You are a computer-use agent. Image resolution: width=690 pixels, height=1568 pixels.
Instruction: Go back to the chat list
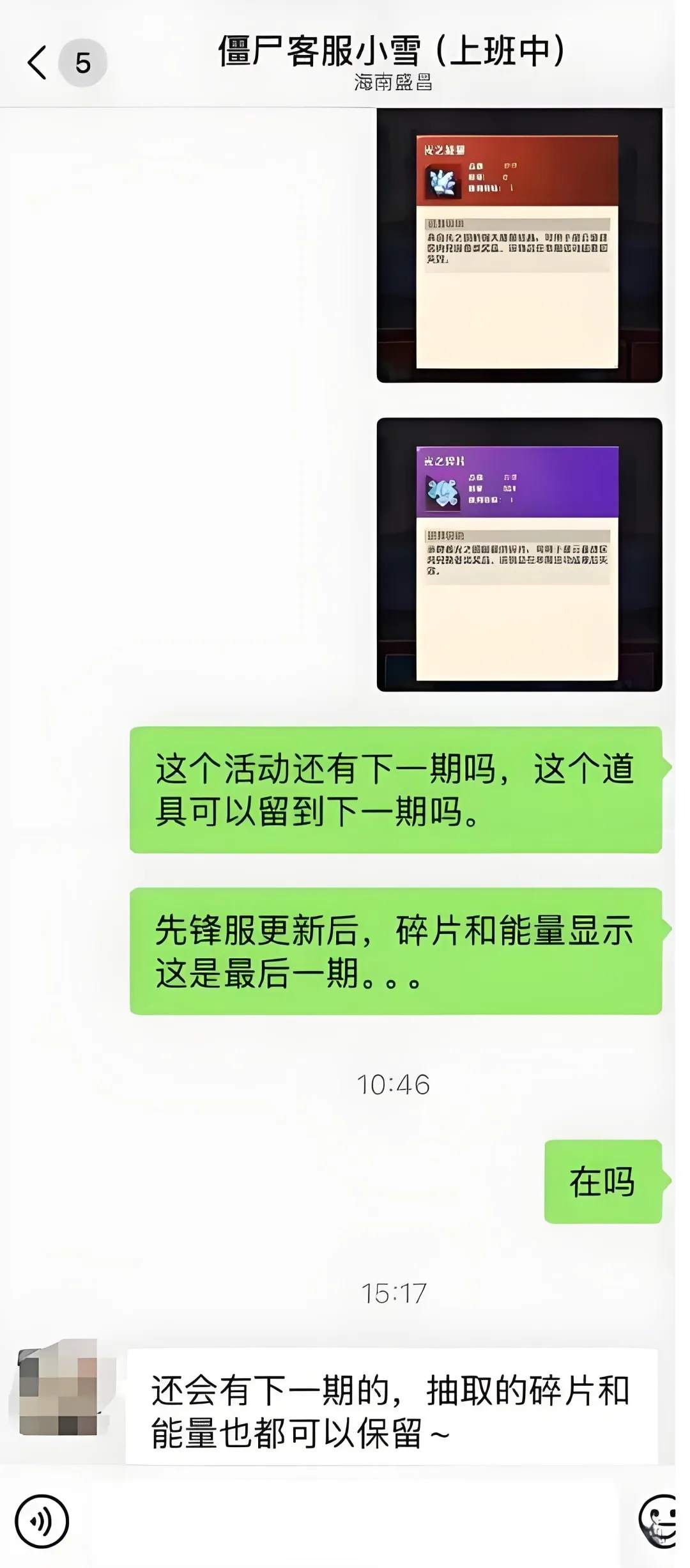(x=38, y=63)
